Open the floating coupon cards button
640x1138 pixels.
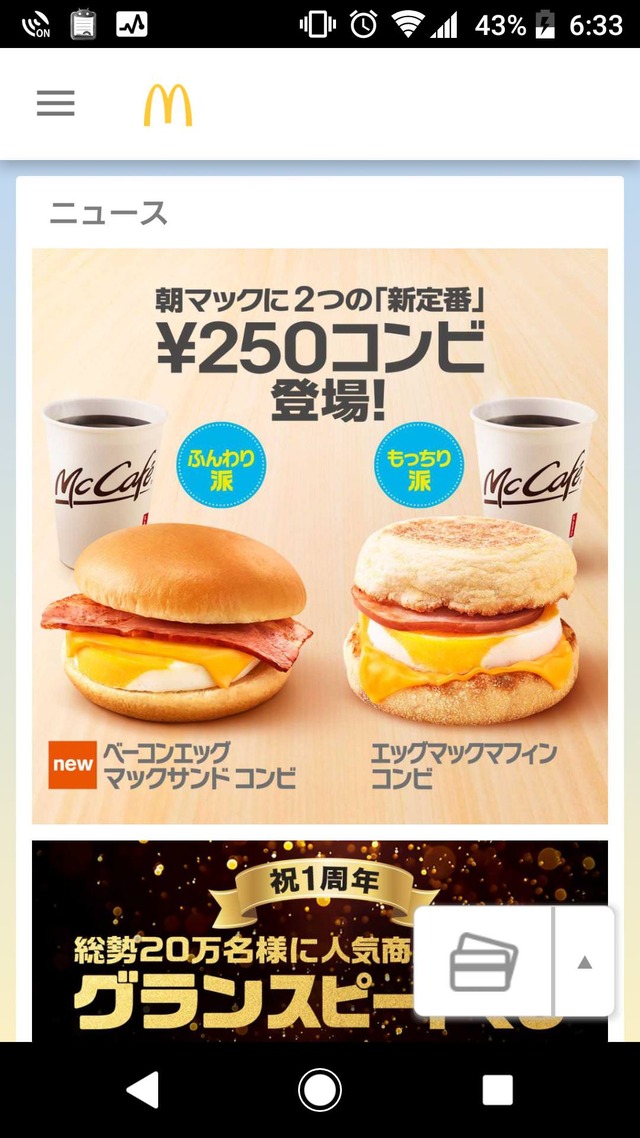click(483, 962)
